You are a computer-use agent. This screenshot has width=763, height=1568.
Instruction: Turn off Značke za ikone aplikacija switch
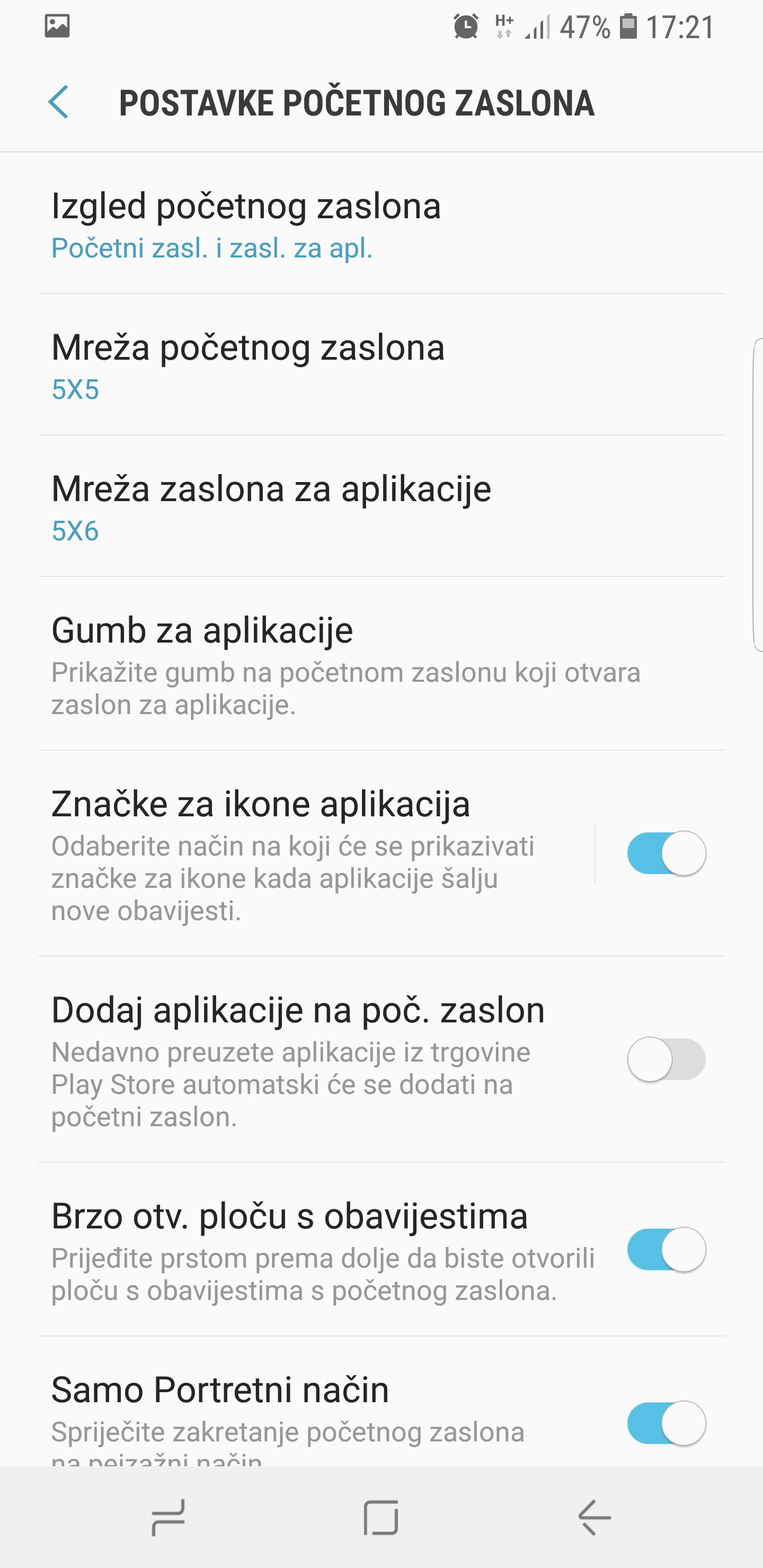(x=666, y=853)
